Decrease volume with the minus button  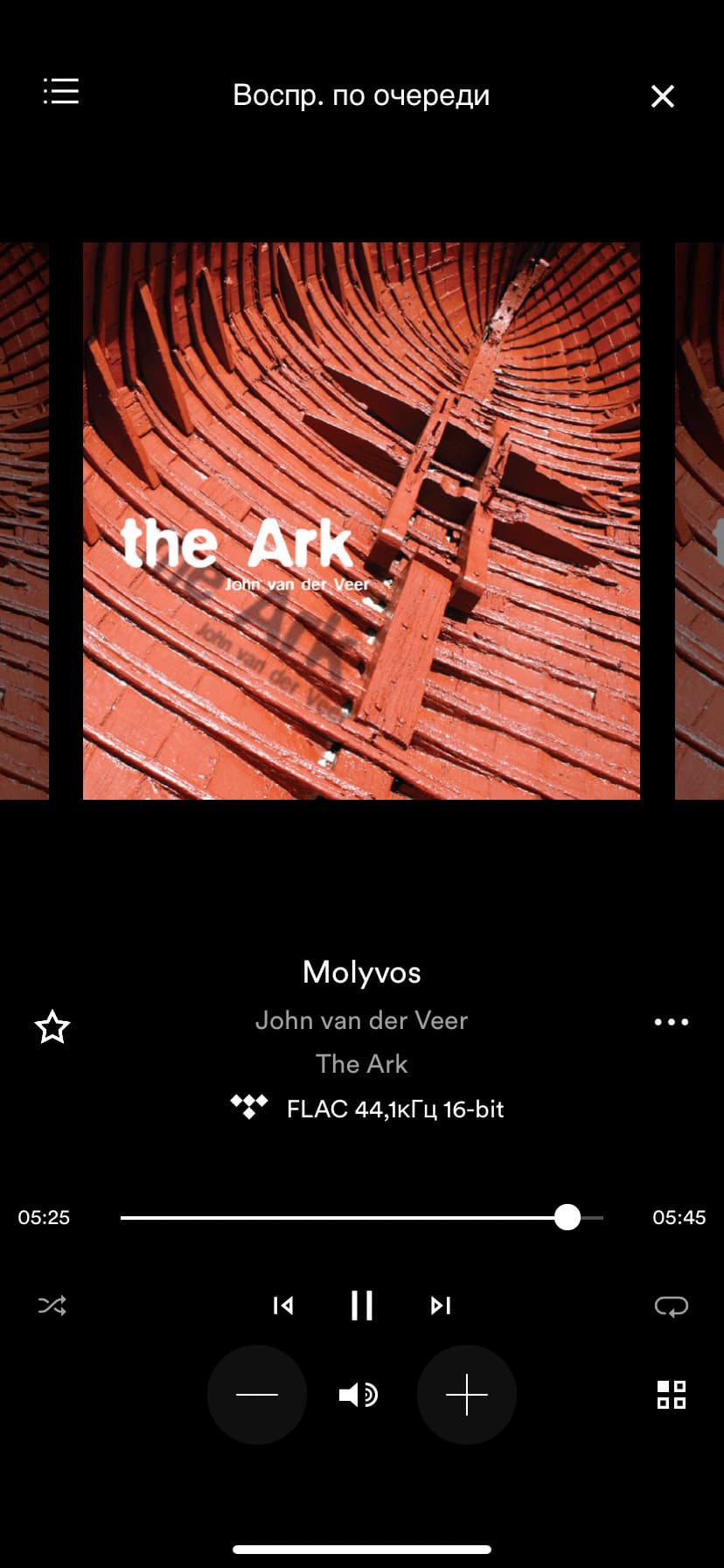[257, 1395]
